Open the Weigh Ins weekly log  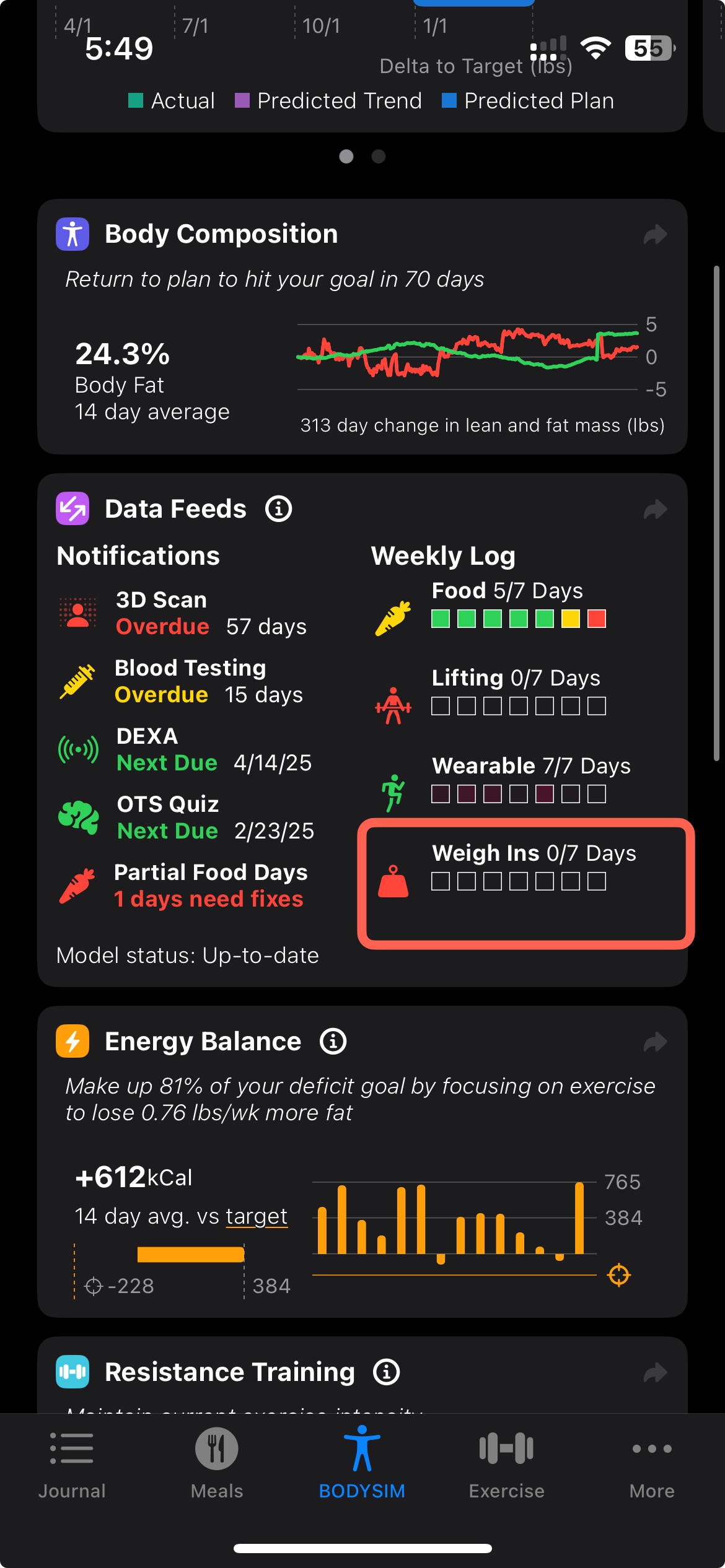[x=525, y=883]
